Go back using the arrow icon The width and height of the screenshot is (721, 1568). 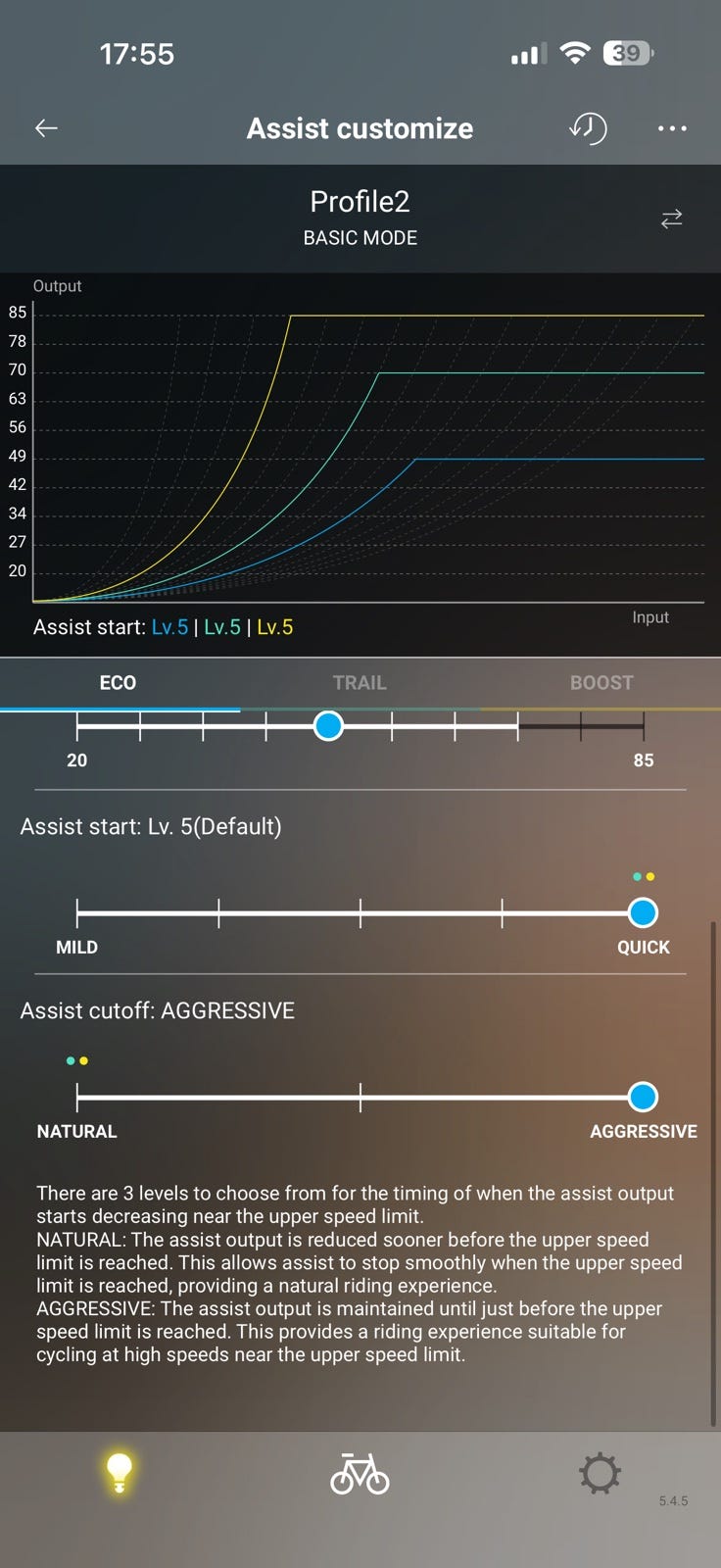[x=46, y=128]
